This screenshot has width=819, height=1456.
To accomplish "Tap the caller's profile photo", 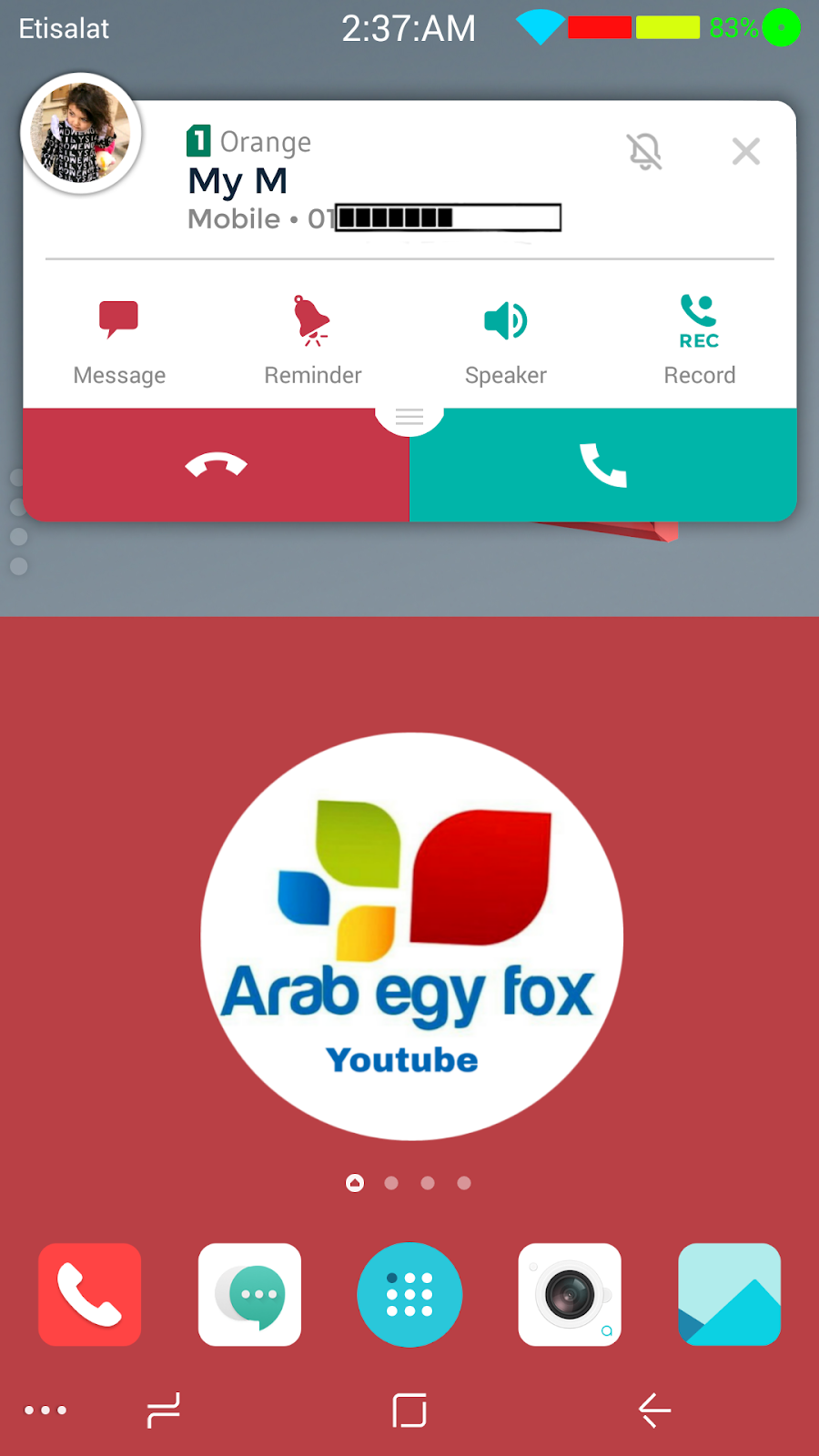I will click(x=81, y=134).
